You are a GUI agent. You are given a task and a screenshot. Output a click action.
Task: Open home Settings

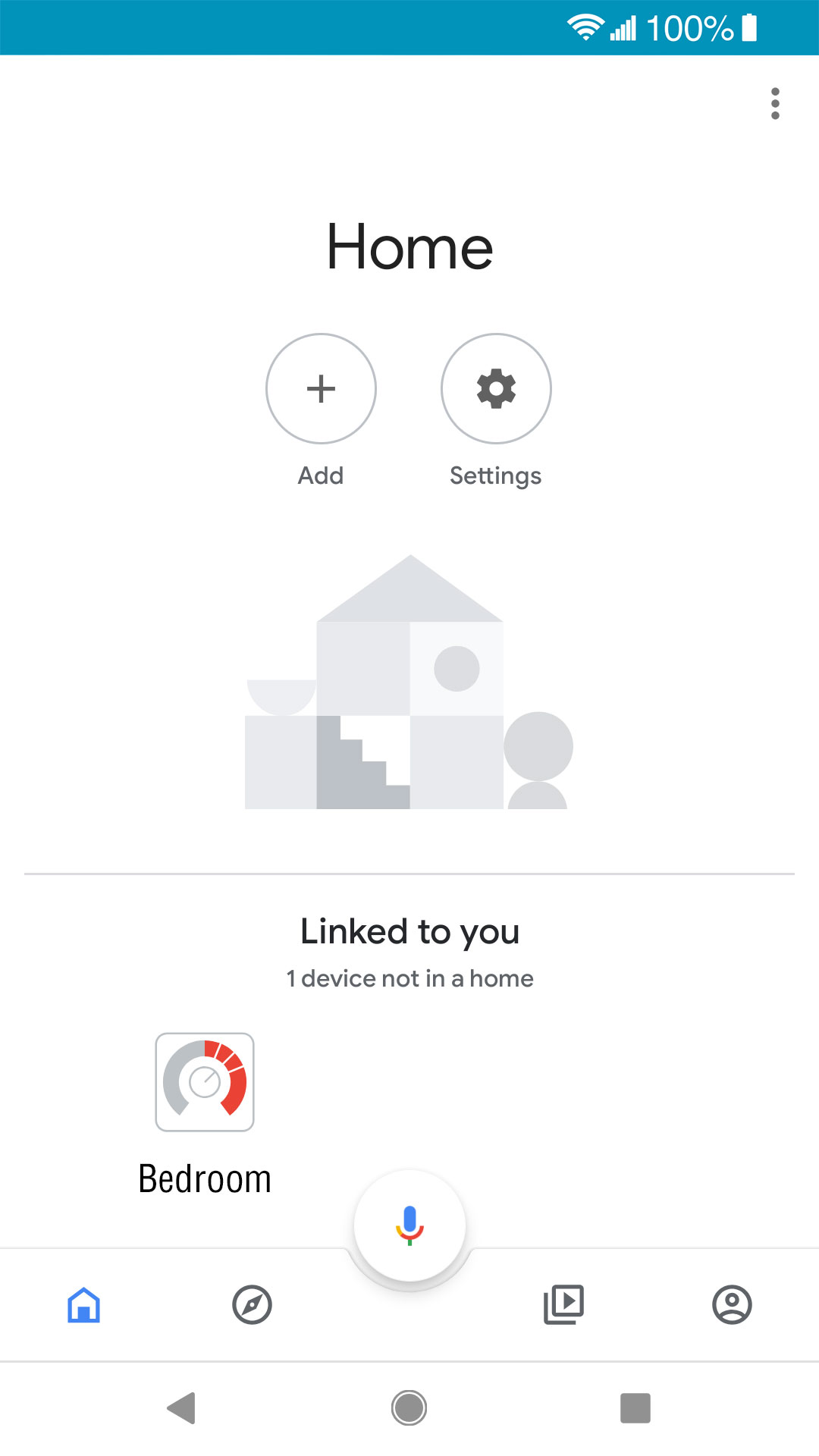[x=496, y=389]
